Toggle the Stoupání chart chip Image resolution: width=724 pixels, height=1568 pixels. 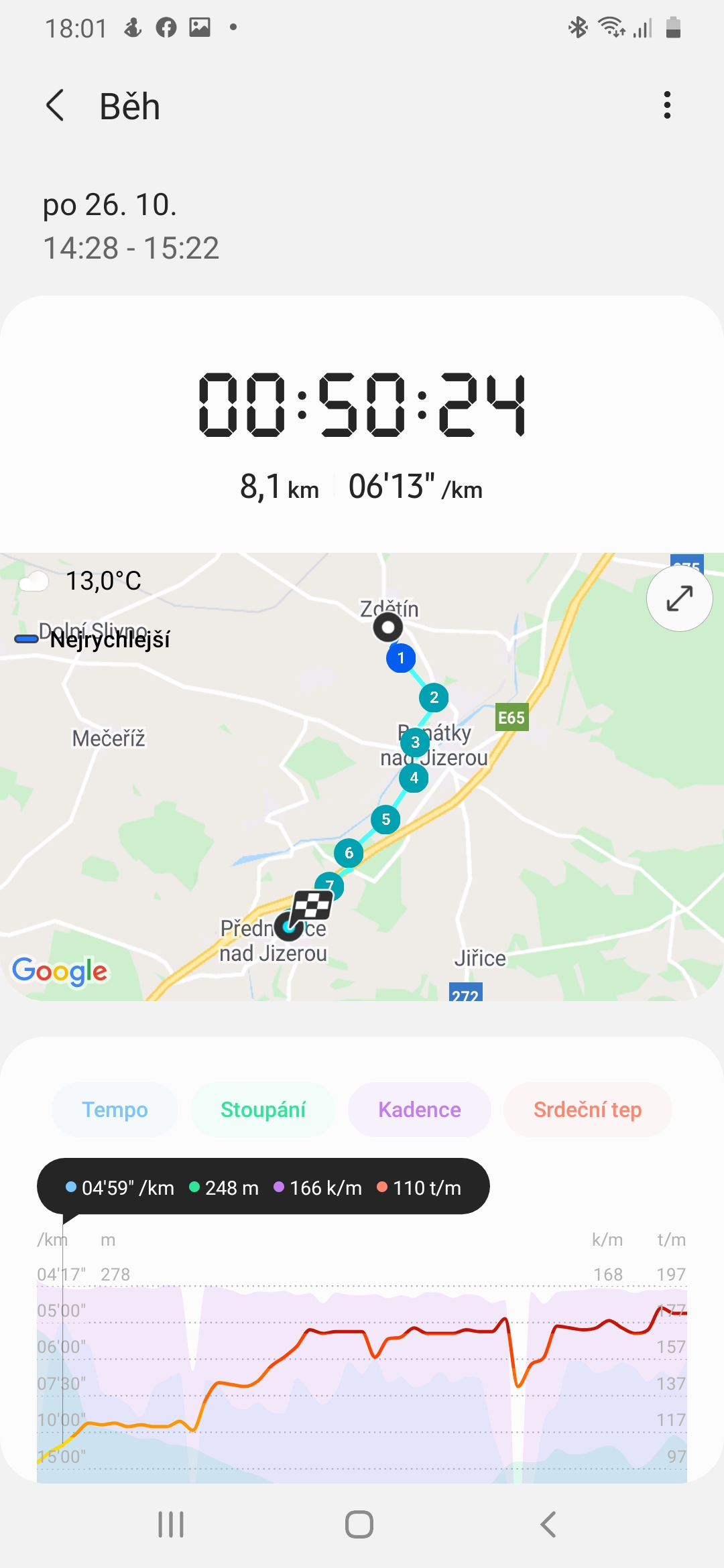[x=263, y=1110]
